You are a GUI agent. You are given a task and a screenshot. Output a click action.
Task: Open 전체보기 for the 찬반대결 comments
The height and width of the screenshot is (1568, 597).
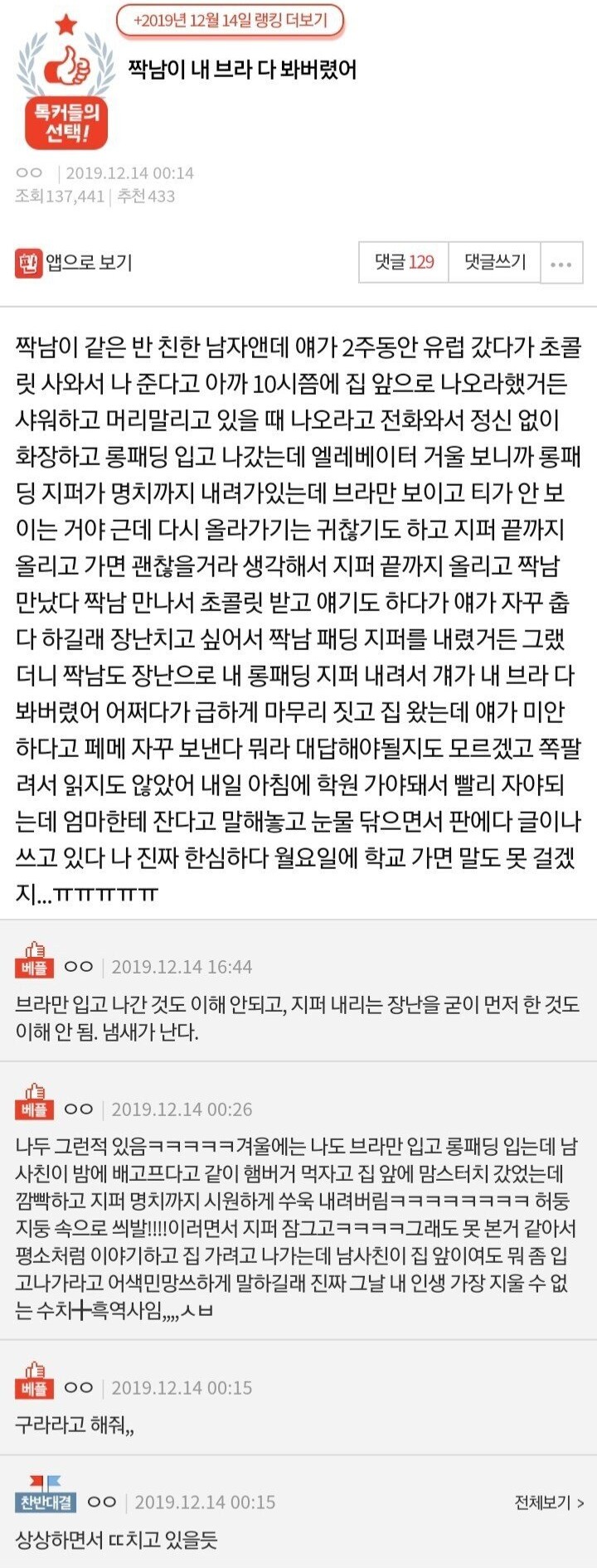pyautogui.click(x=549, y=1502)
